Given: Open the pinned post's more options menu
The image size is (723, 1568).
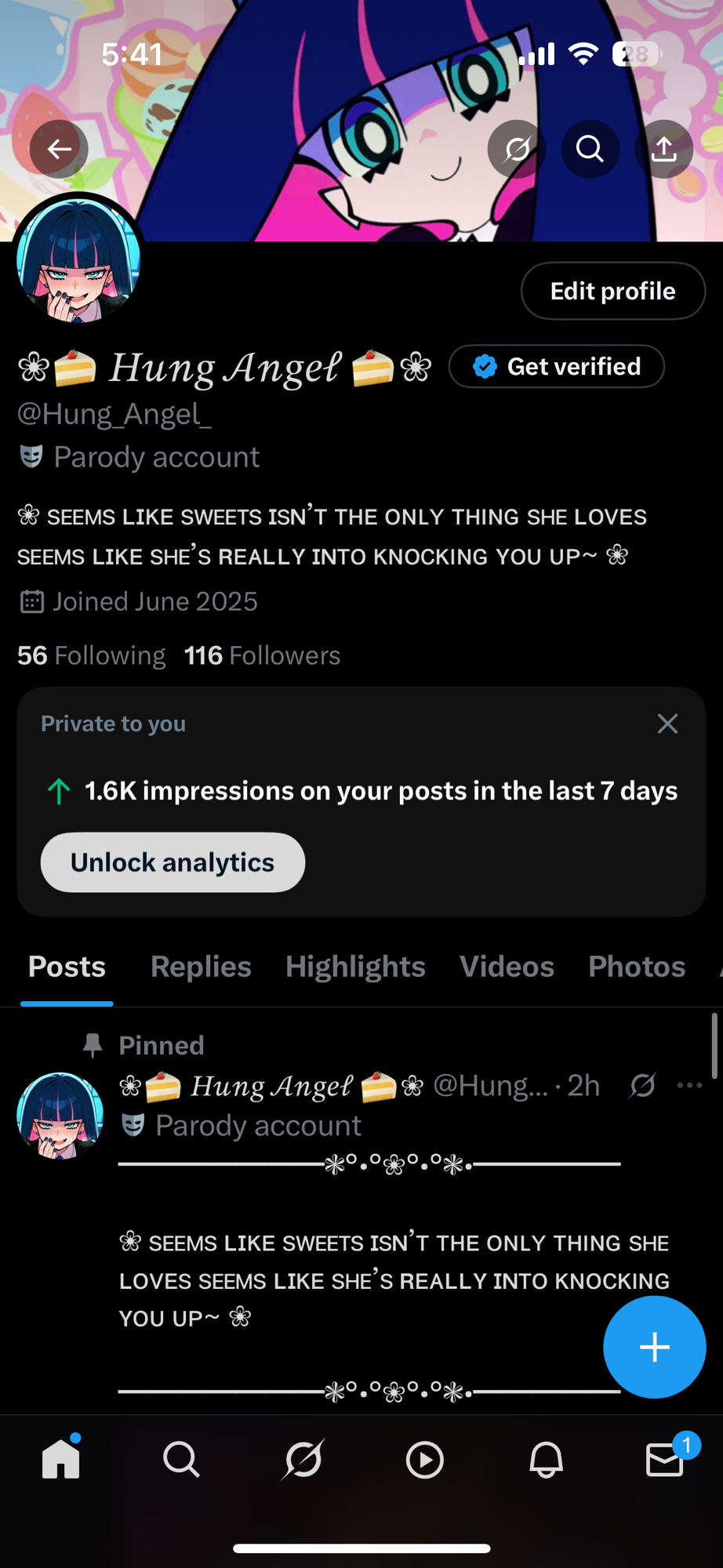Looking at the screenshot, I should [689, 1085].
